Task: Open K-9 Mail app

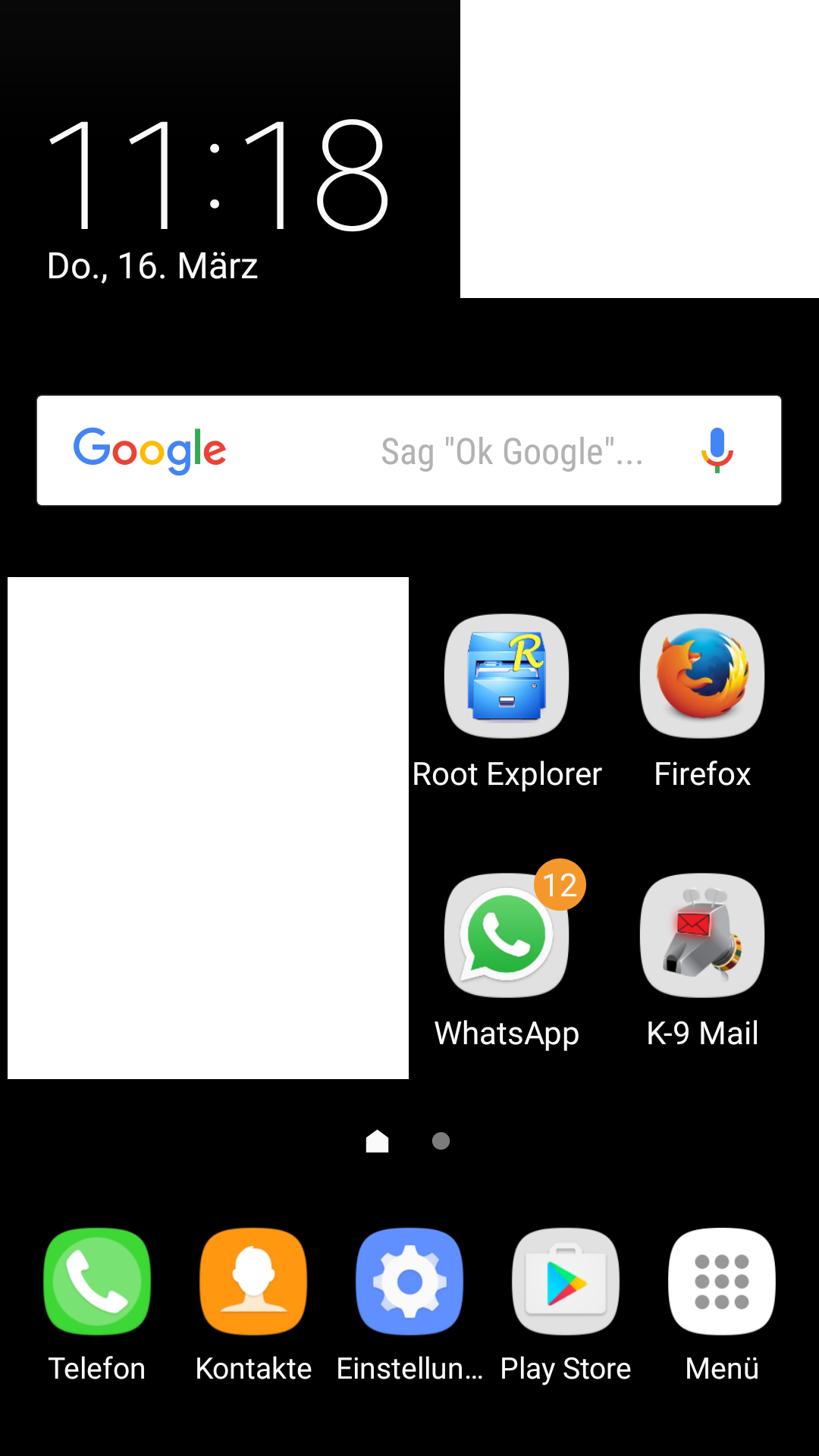Action: coord(702,935)
